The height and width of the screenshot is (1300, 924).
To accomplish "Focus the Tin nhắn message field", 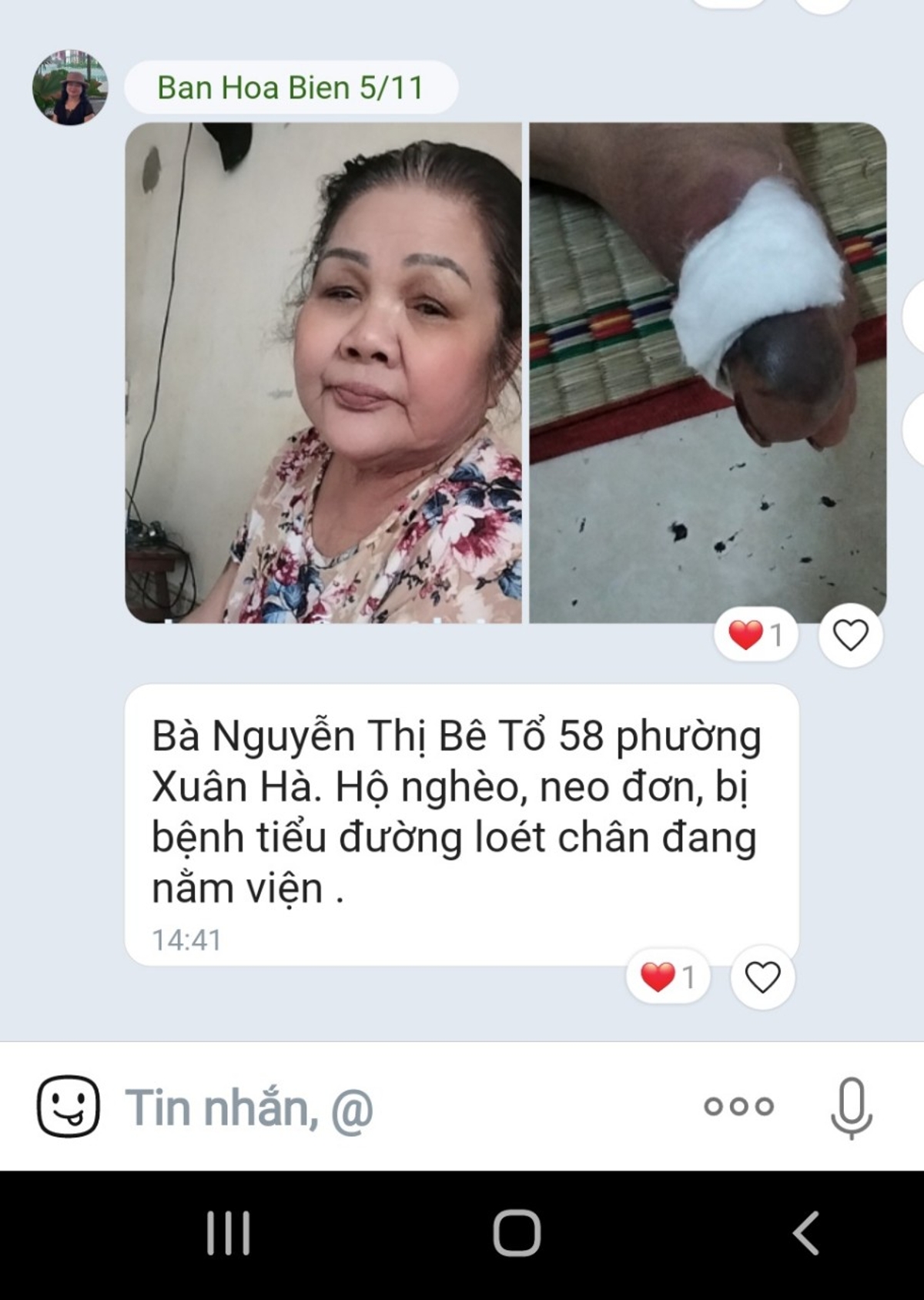I will pyautogui.click(x=385, y=1107).
